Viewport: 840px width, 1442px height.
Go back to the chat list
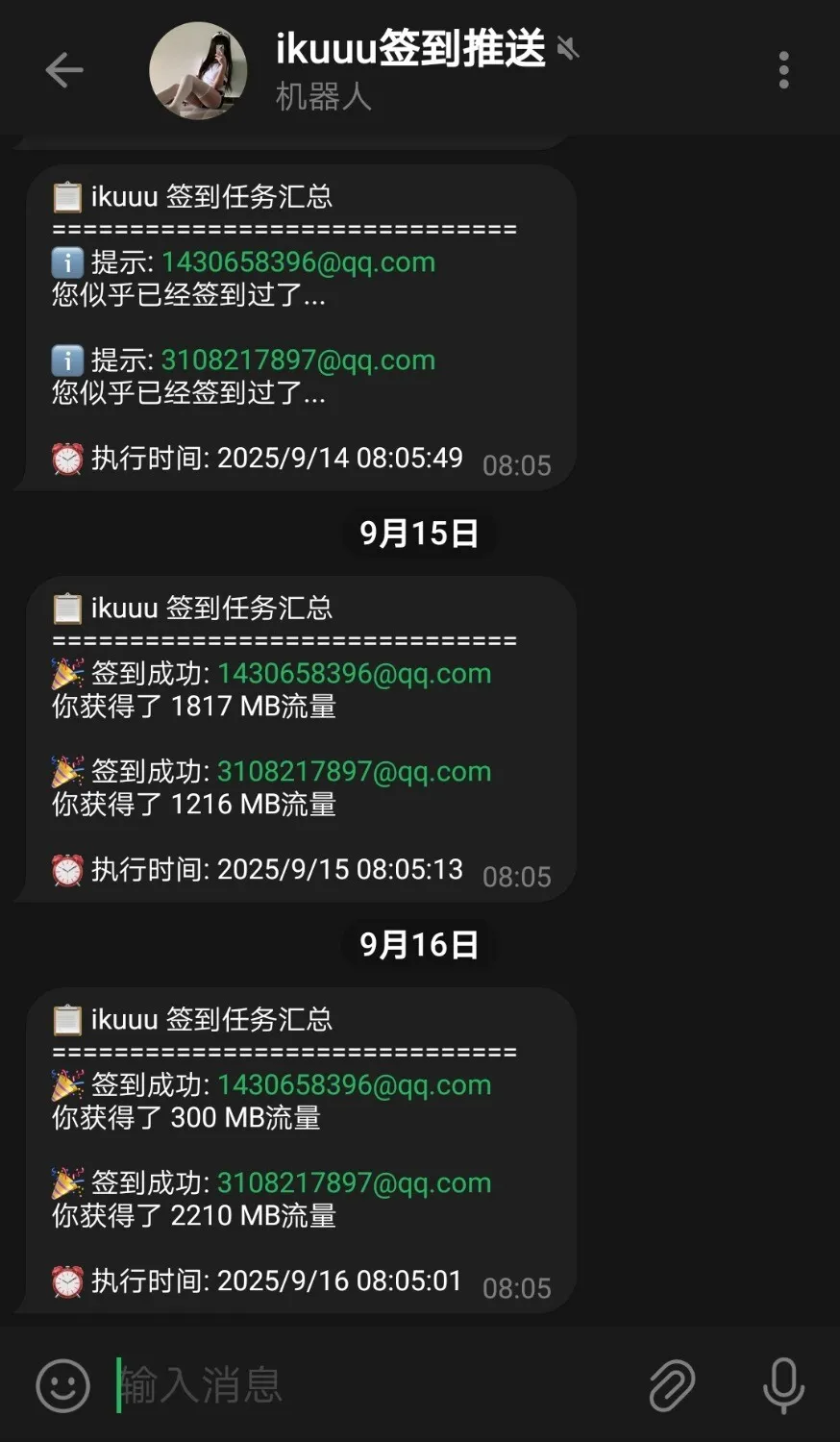63,70
